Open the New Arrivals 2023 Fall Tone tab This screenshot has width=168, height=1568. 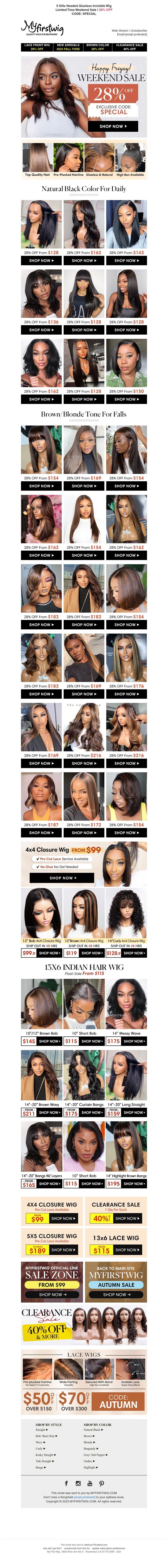point(68,47)
